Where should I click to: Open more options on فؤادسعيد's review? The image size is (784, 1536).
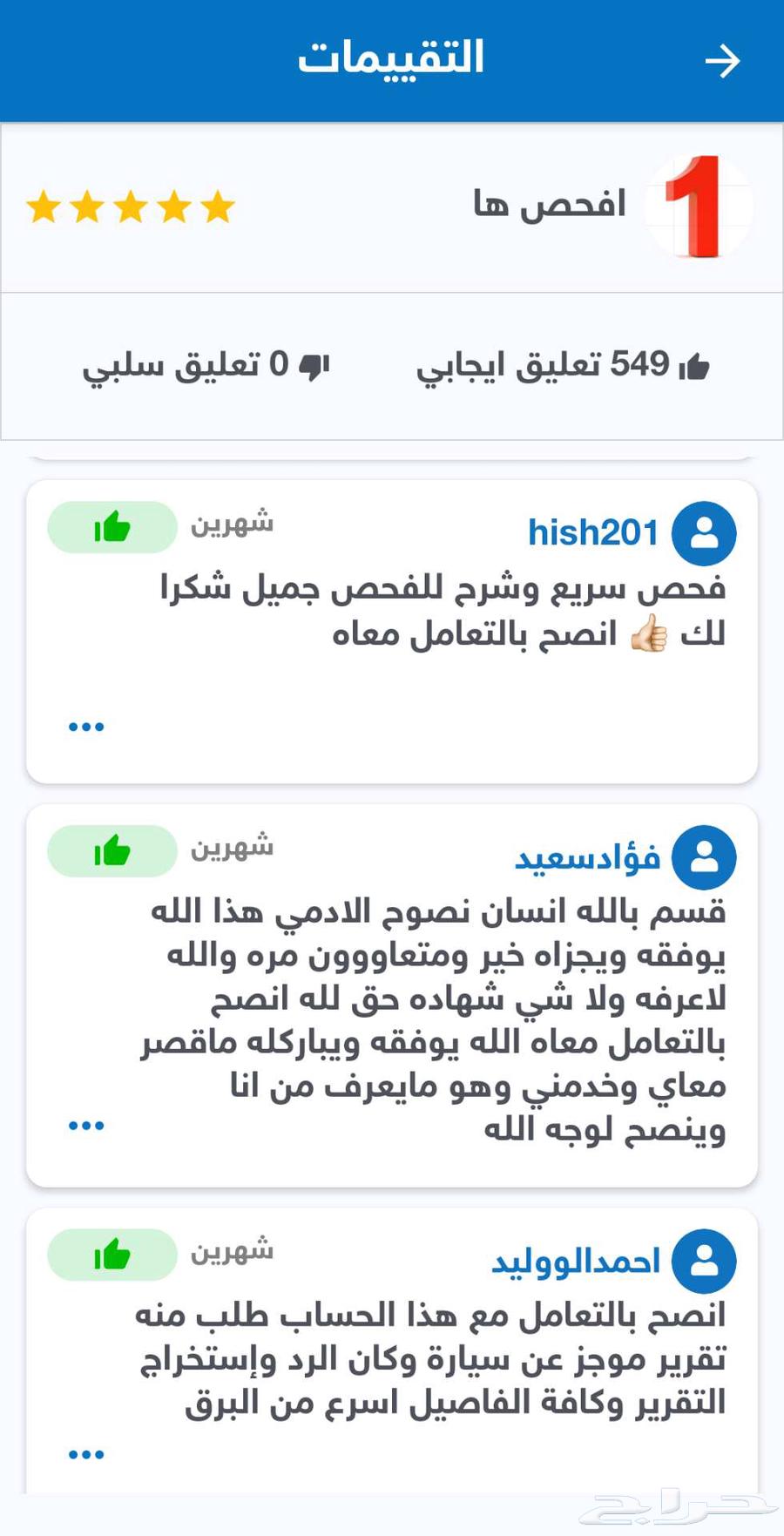click(x=86, y=1126)
